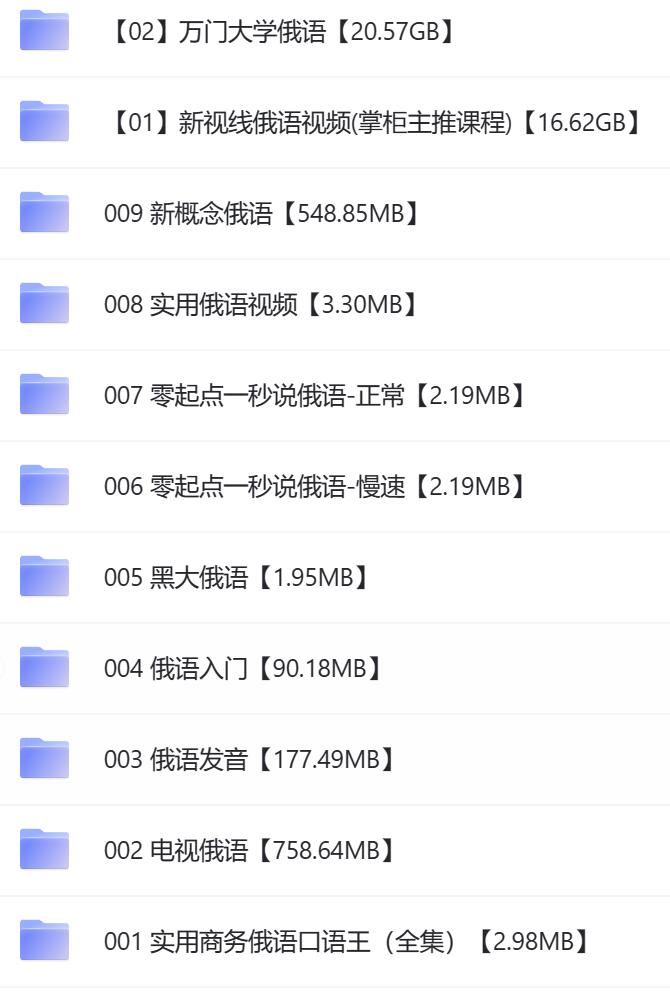Open the 【02】万门大学俄语 folder

coord(280,32)
